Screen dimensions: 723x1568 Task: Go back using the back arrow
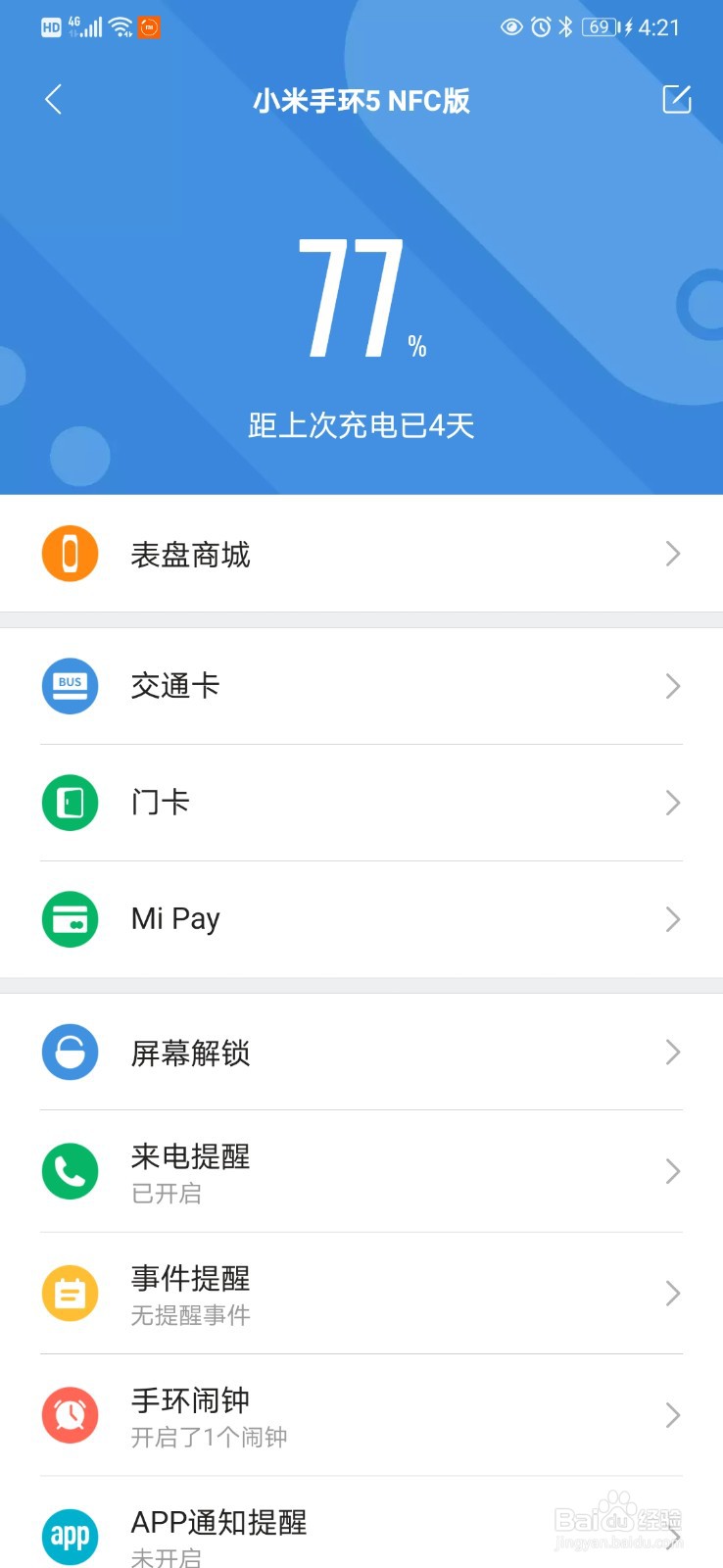pos(54,99)
